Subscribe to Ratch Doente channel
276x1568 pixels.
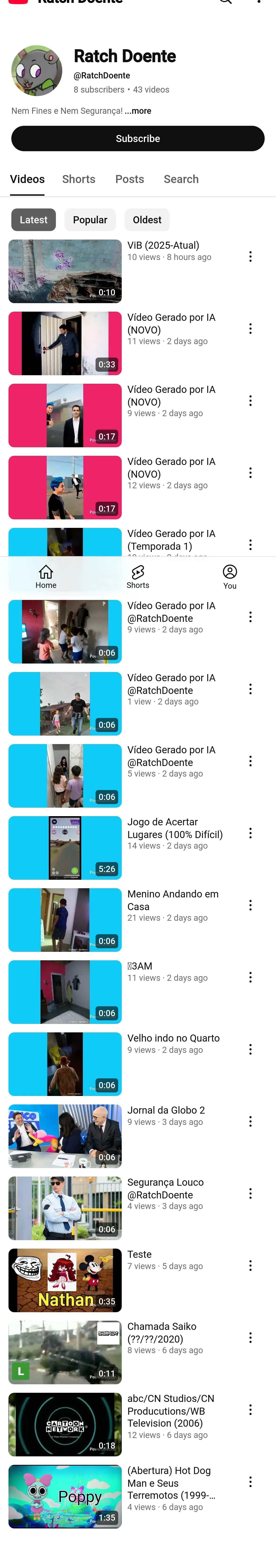tap(138, 139)
